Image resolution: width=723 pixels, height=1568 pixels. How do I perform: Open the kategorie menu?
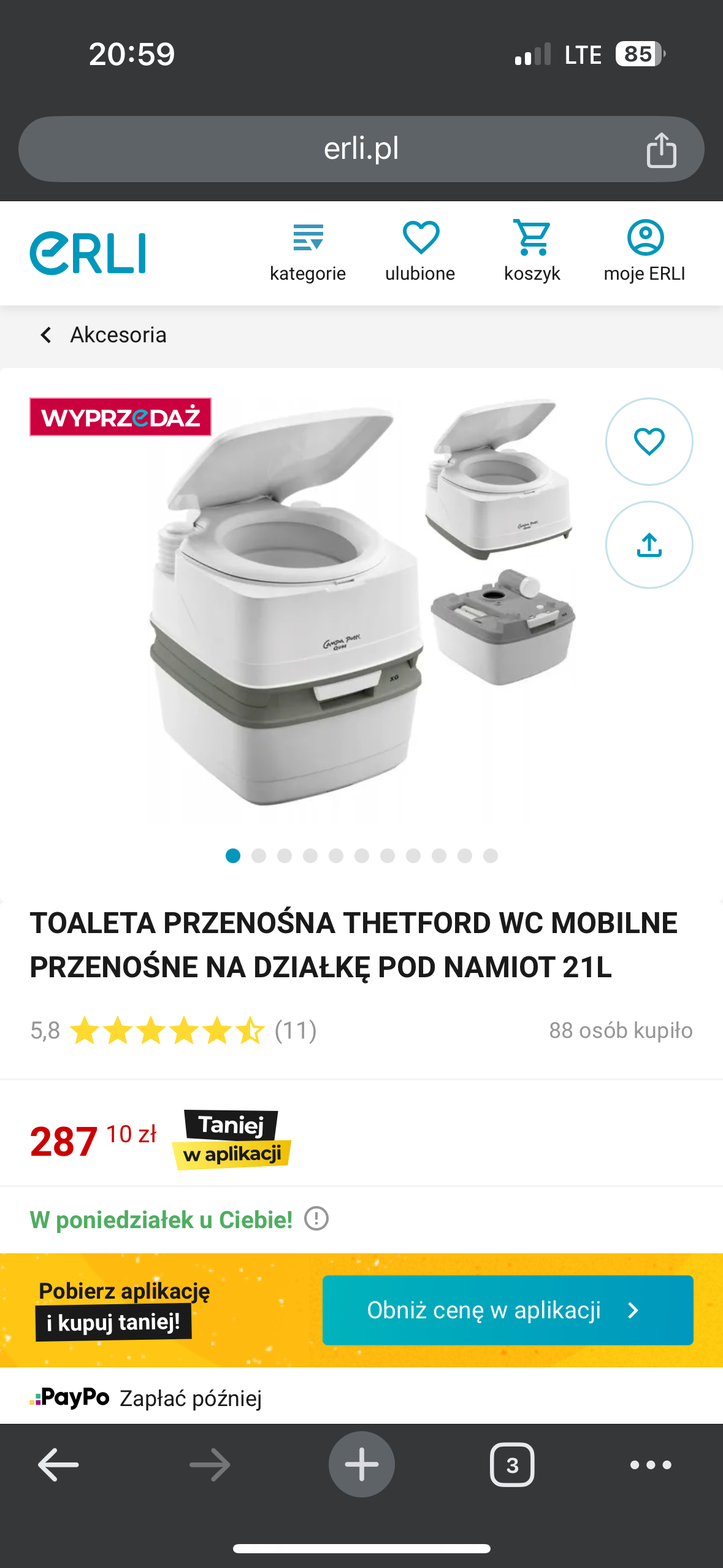(x=308, y=252)
